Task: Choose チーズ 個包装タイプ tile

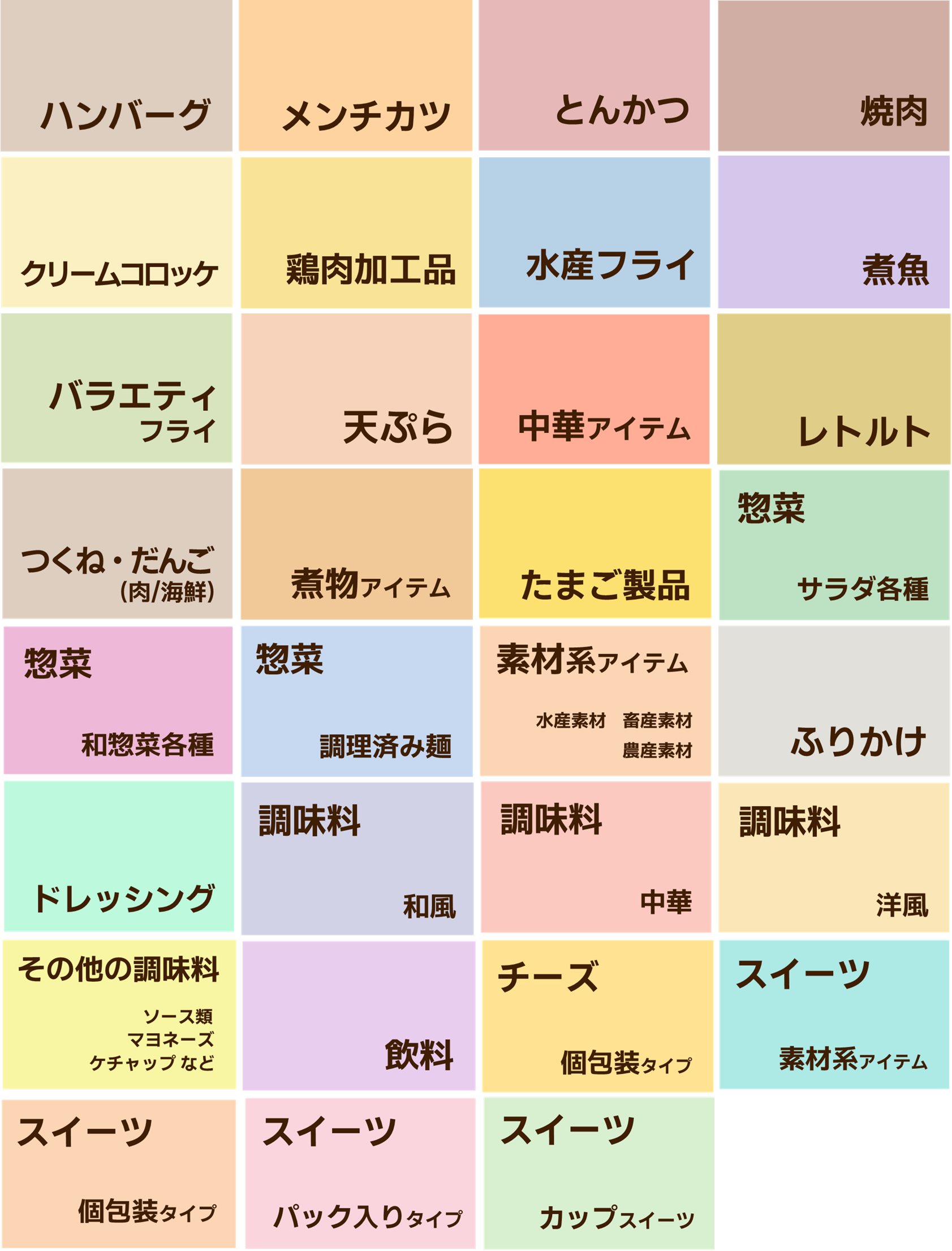Action: 597,1015
